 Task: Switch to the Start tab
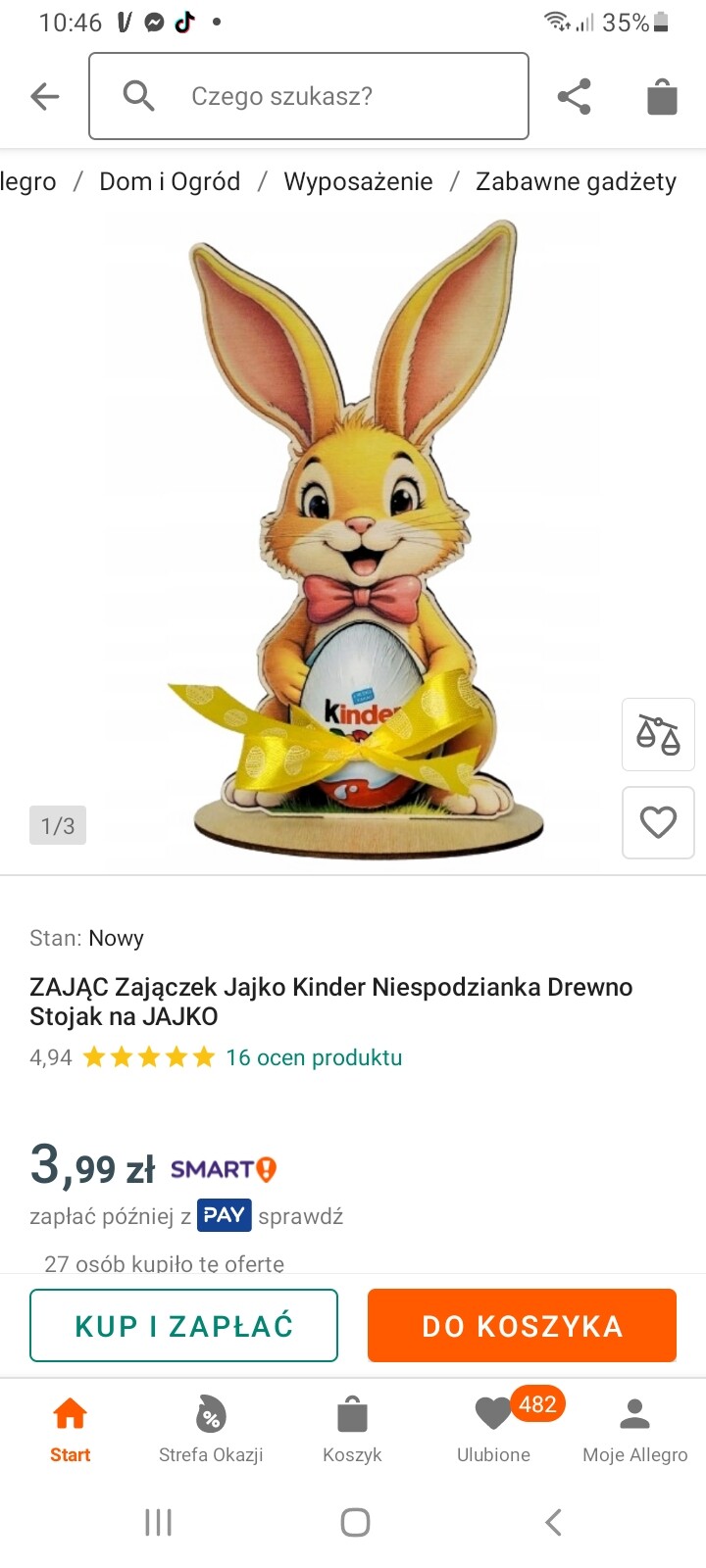(70, 1429)
